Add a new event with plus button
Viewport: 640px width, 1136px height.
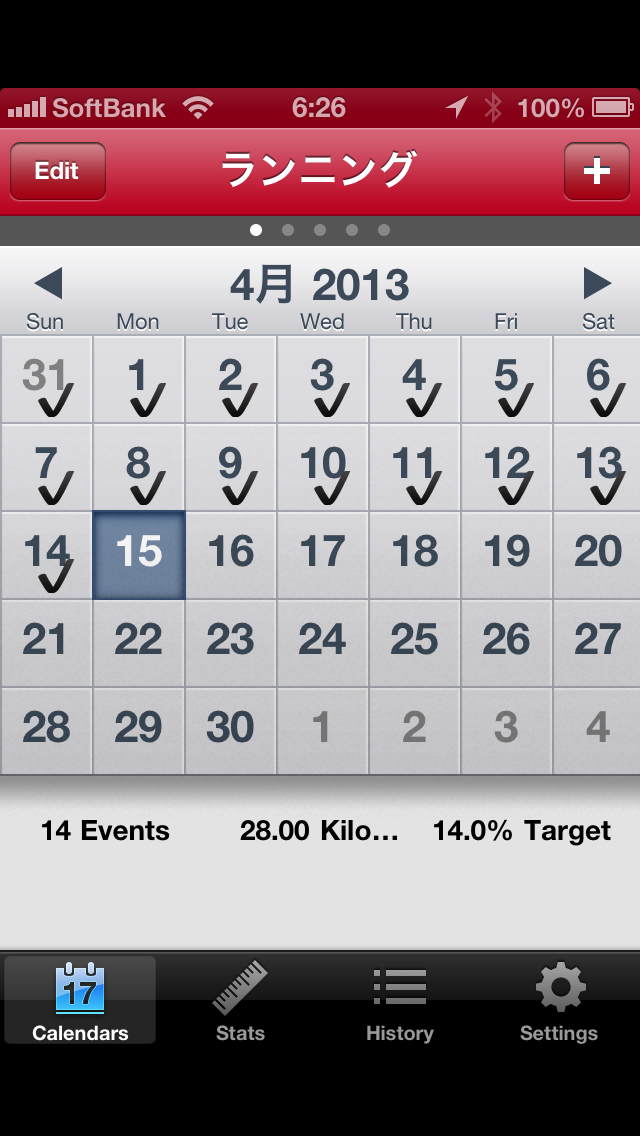click(x=596, y=171)
